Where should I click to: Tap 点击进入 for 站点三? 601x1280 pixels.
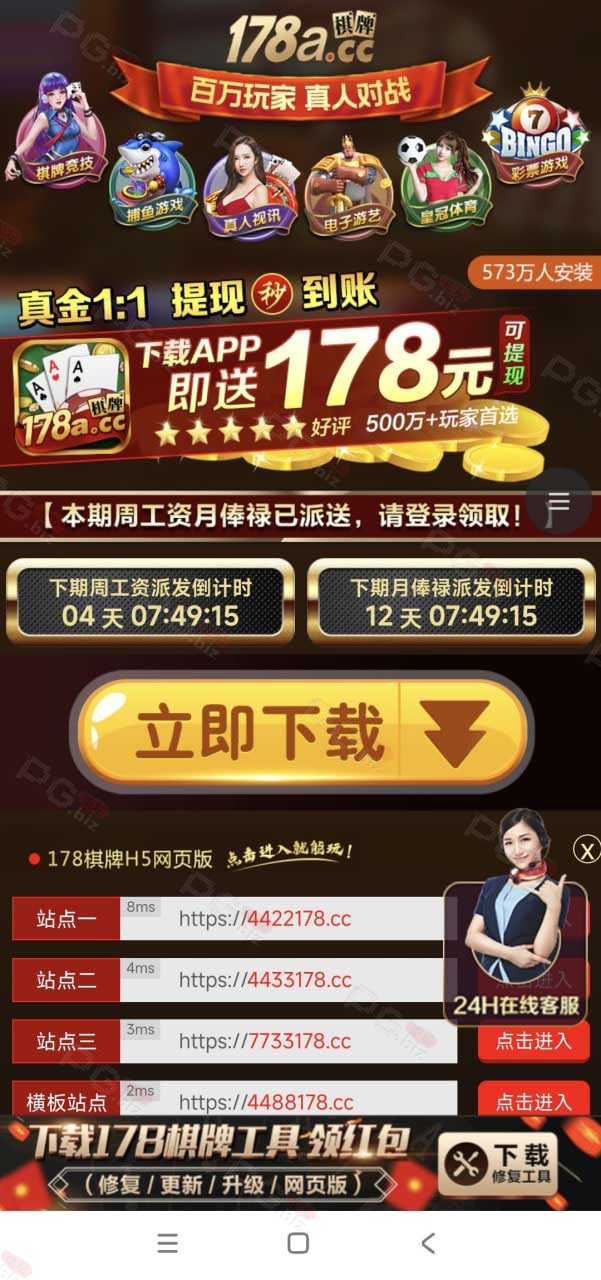pos(533,1041)
